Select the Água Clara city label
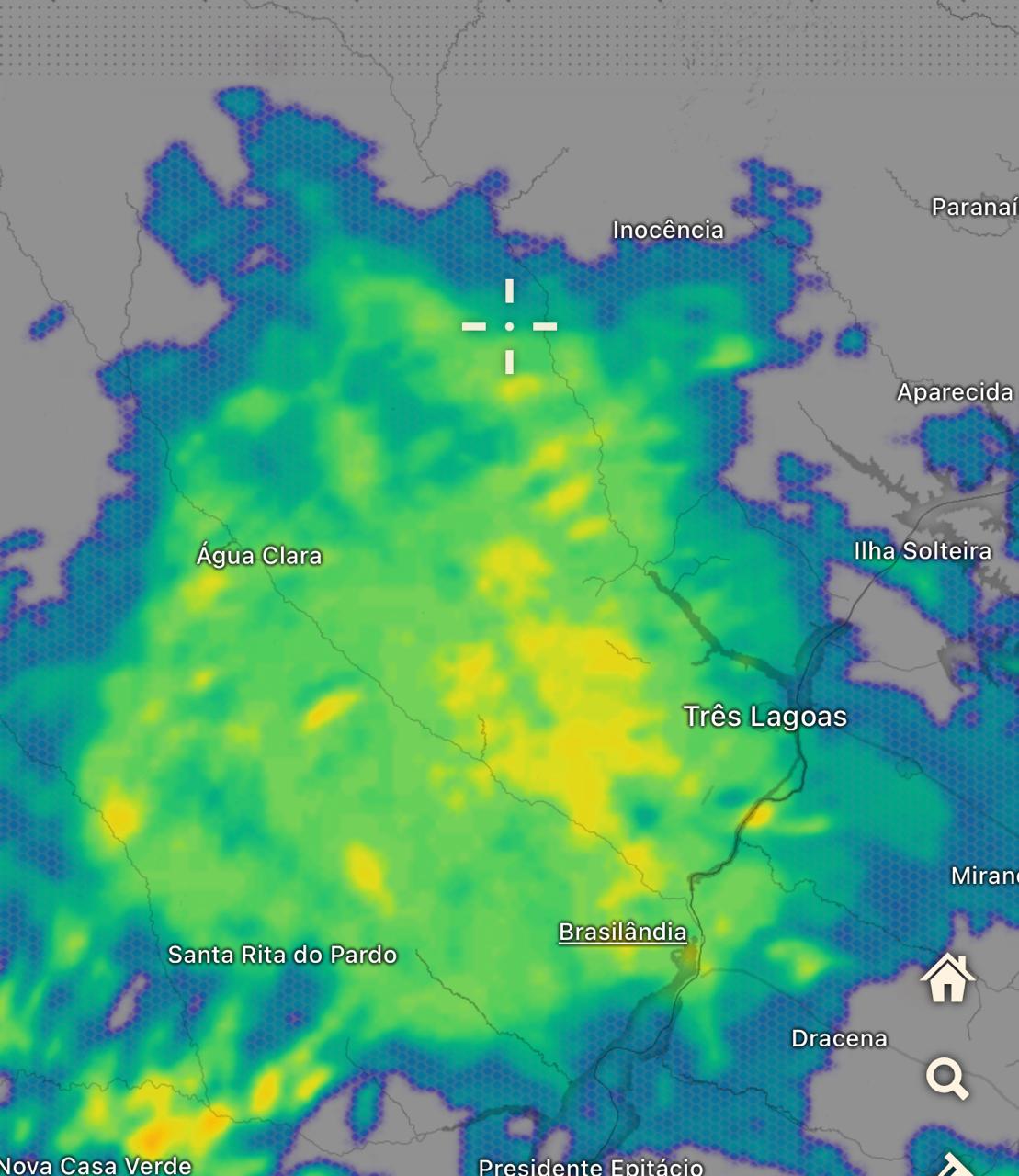 pos(259,556)
